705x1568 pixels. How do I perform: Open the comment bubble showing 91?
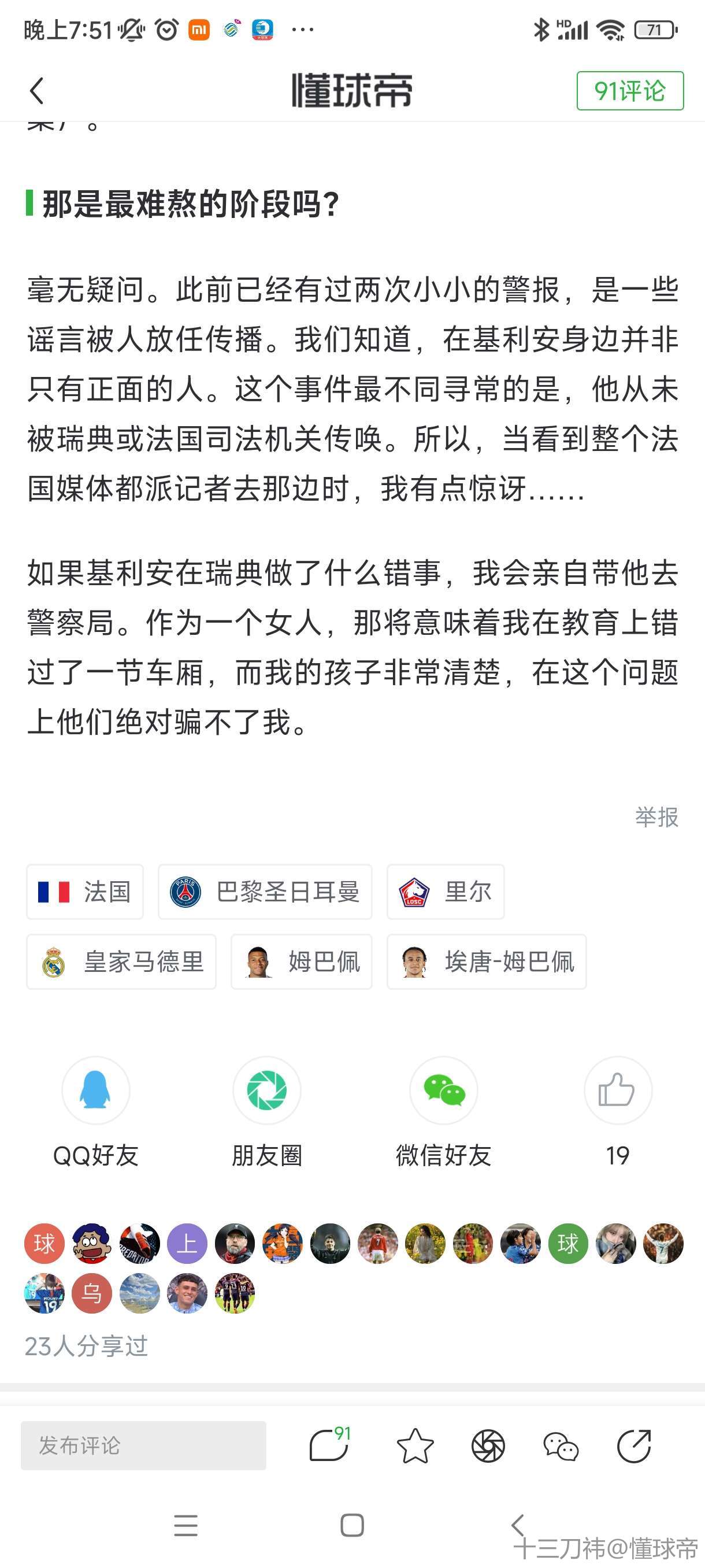pyautogui.click(x=329, y=1445)
